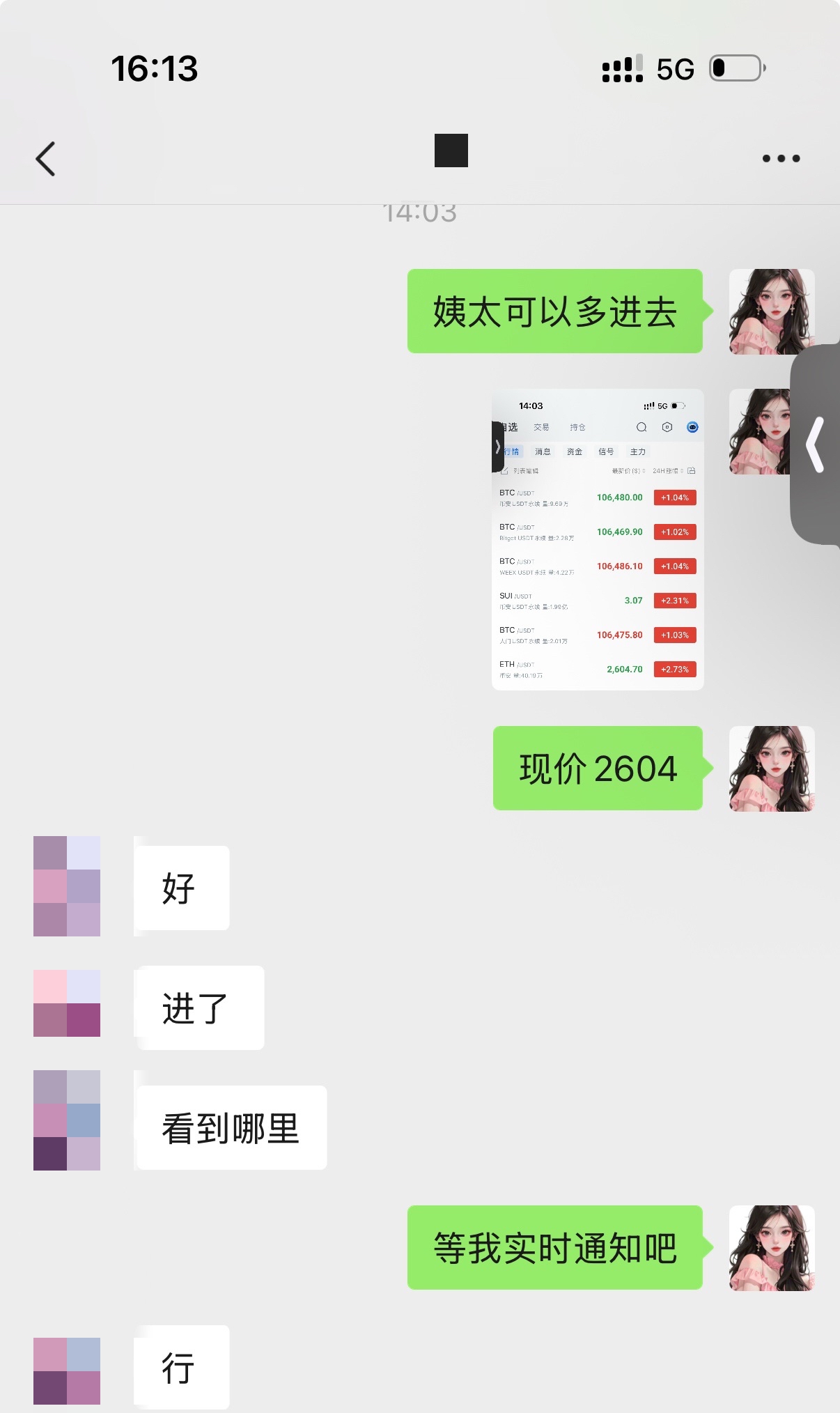Tap the contact avatar beside 进了
840x1413 pixels.
(67, 1003)
